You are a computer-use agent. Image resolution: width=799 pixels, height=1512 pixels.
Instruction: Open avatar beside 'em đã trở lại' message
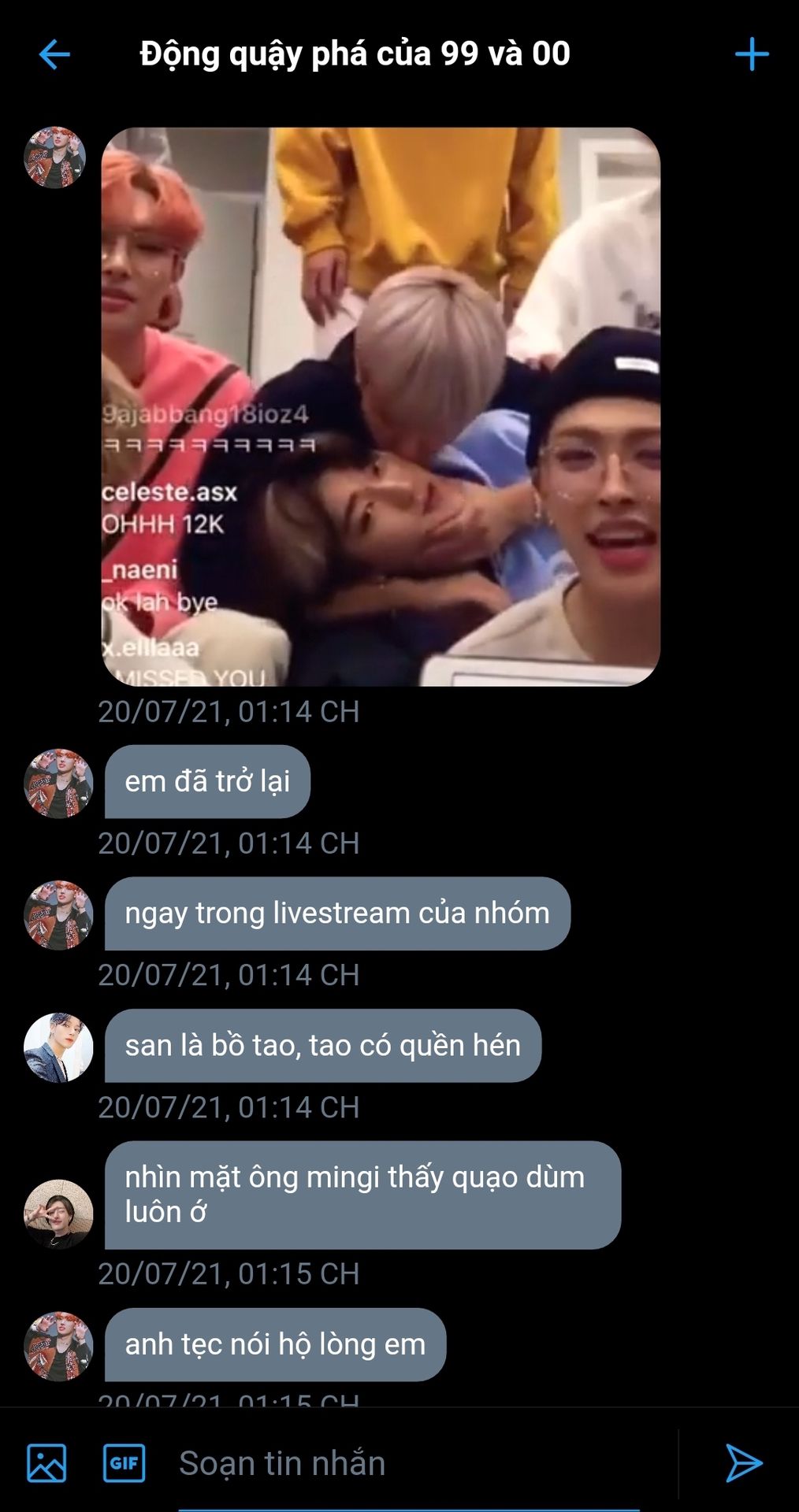pos(58,784)
